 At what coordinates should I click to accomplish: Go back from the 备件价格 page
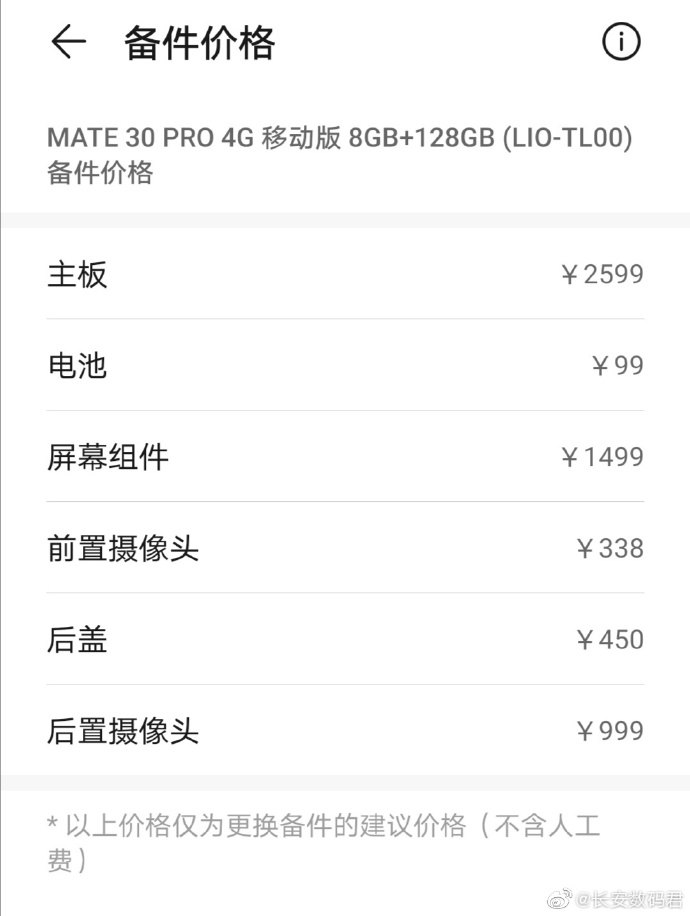[68, 42]
